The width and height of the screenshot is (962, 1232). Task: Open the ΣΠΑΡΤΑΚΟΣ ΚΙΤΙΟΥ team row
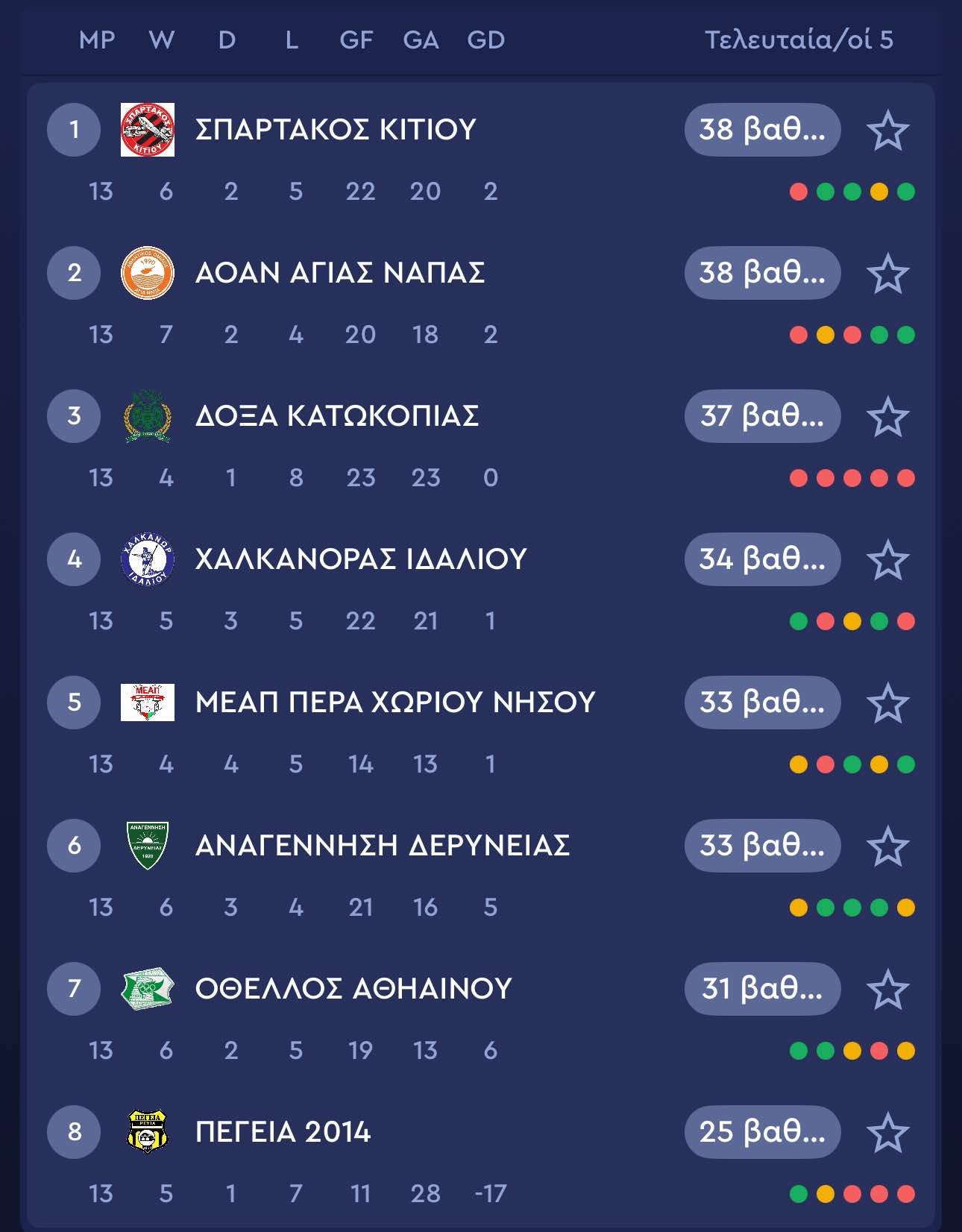click(336, 130)
